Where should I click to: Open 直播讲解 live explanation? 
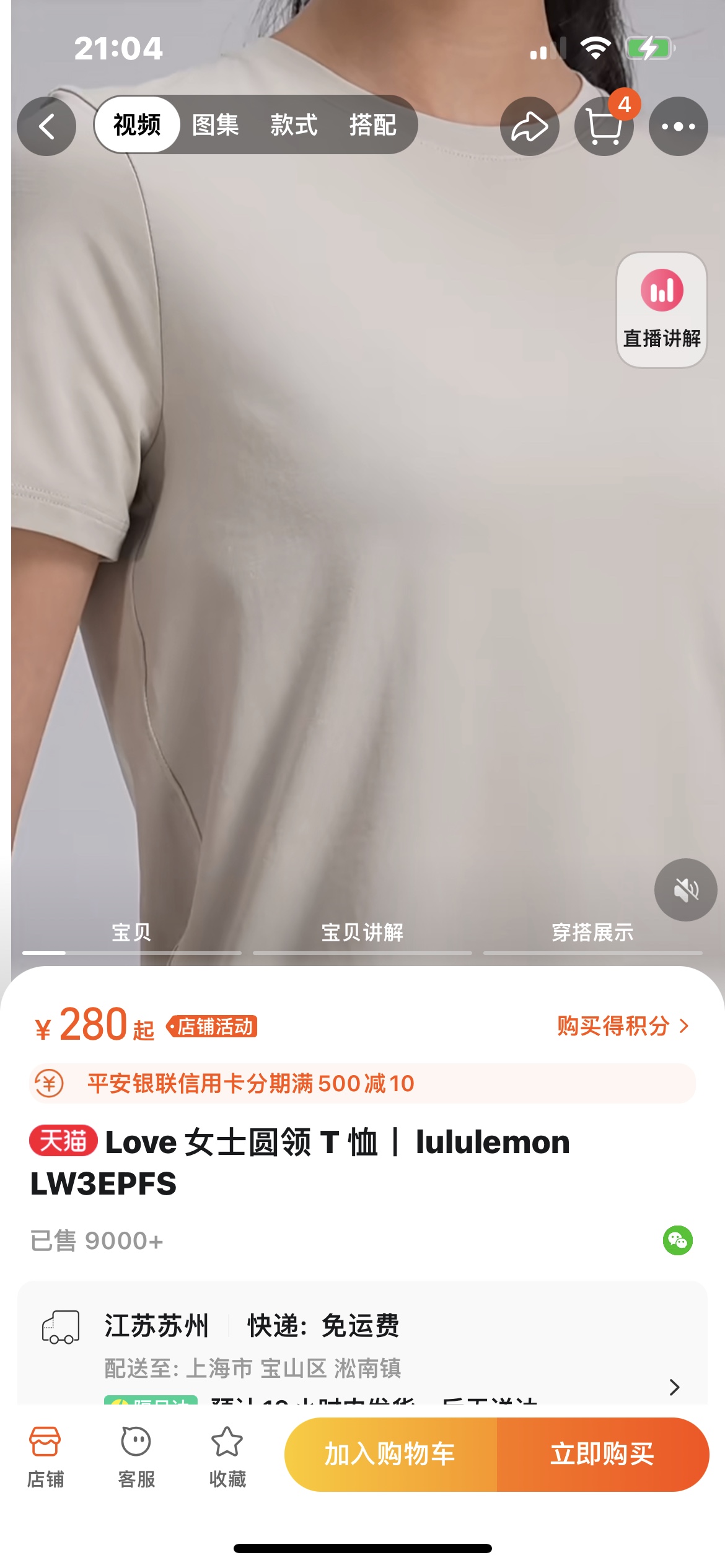(662, 310)
